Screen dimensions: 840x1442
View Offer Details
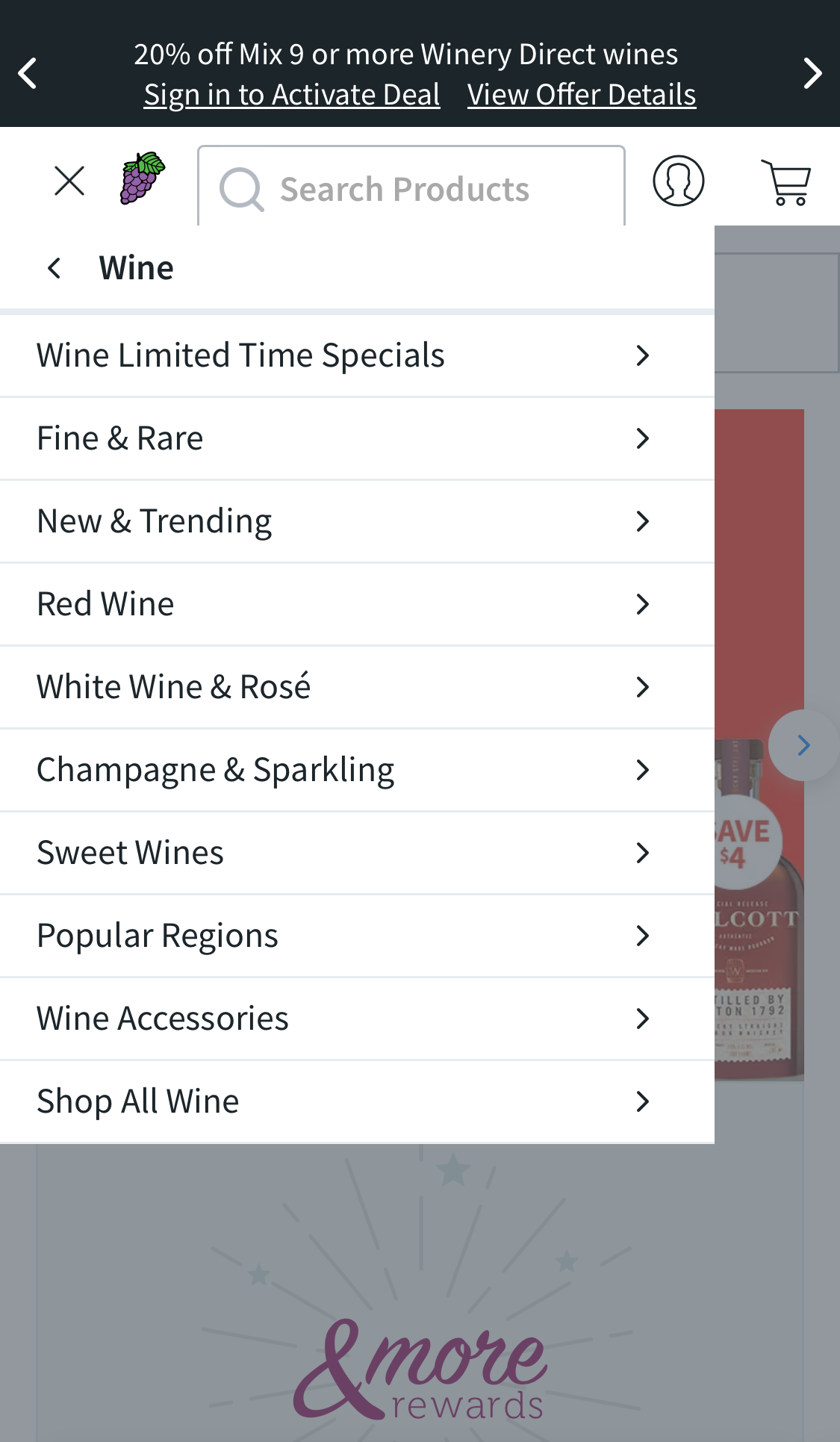point(581,94)
